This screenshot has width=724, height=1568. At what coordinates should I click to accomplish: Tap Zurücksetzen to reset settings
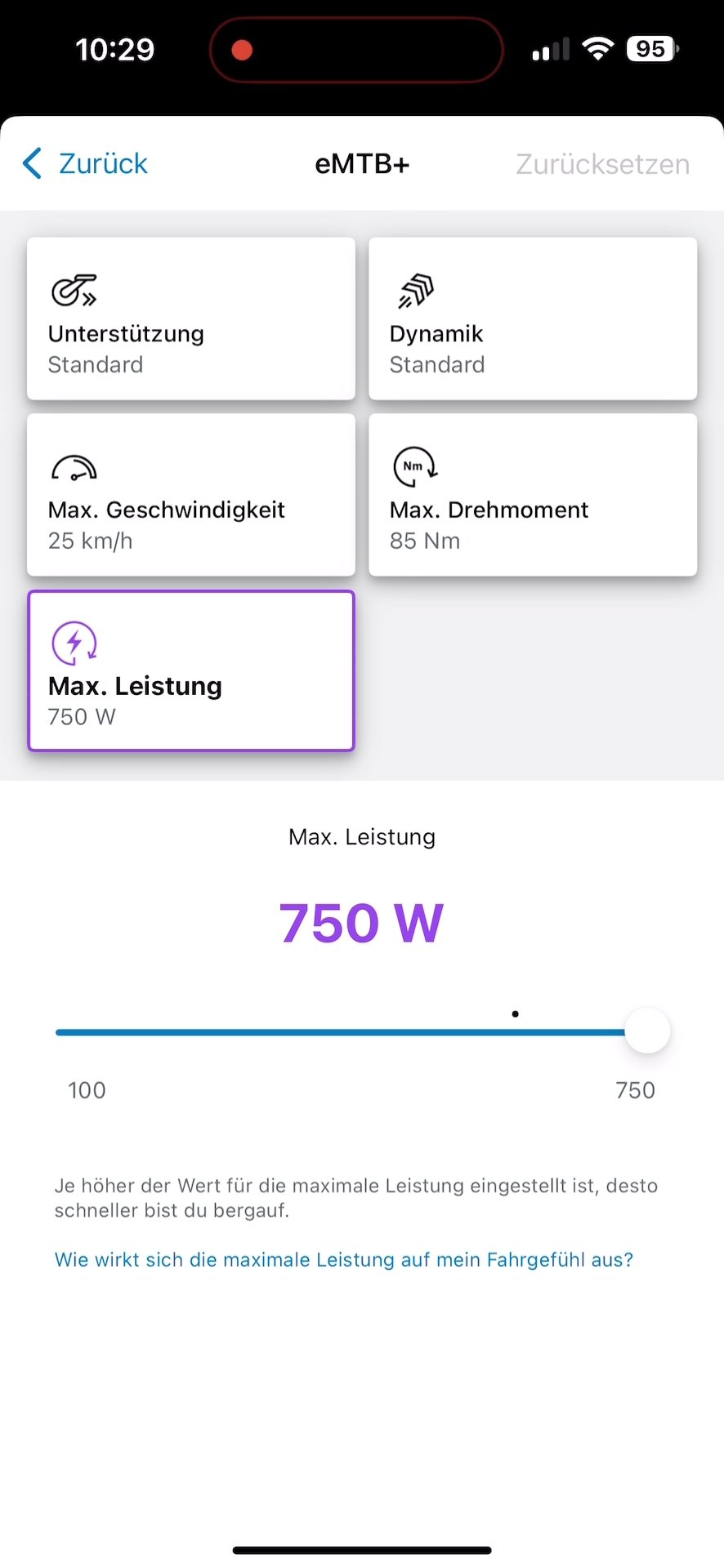[602, 164]
